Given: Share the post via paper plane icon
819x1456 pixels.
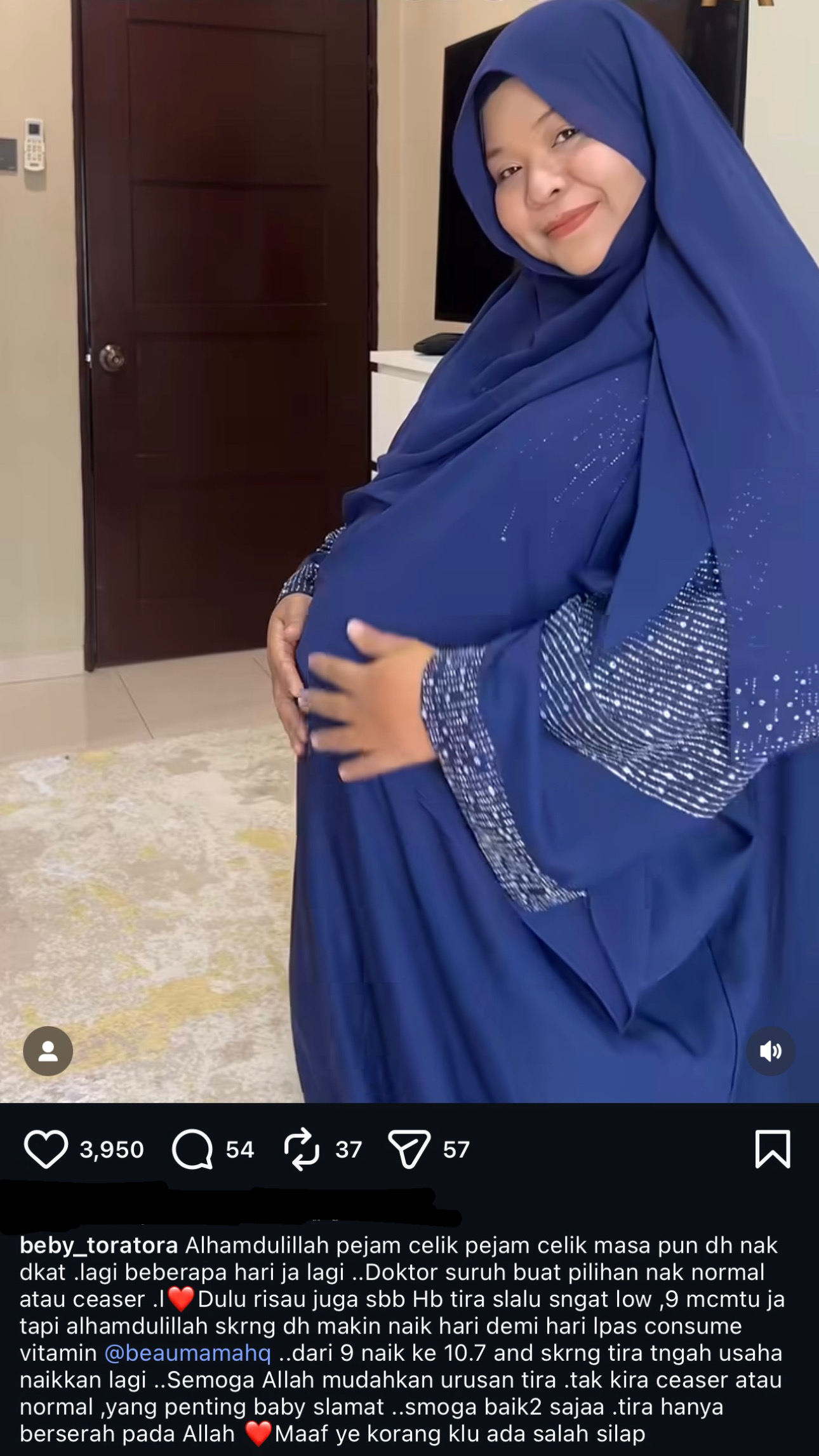Looking at the screenshot, I should pos(409,1149).
